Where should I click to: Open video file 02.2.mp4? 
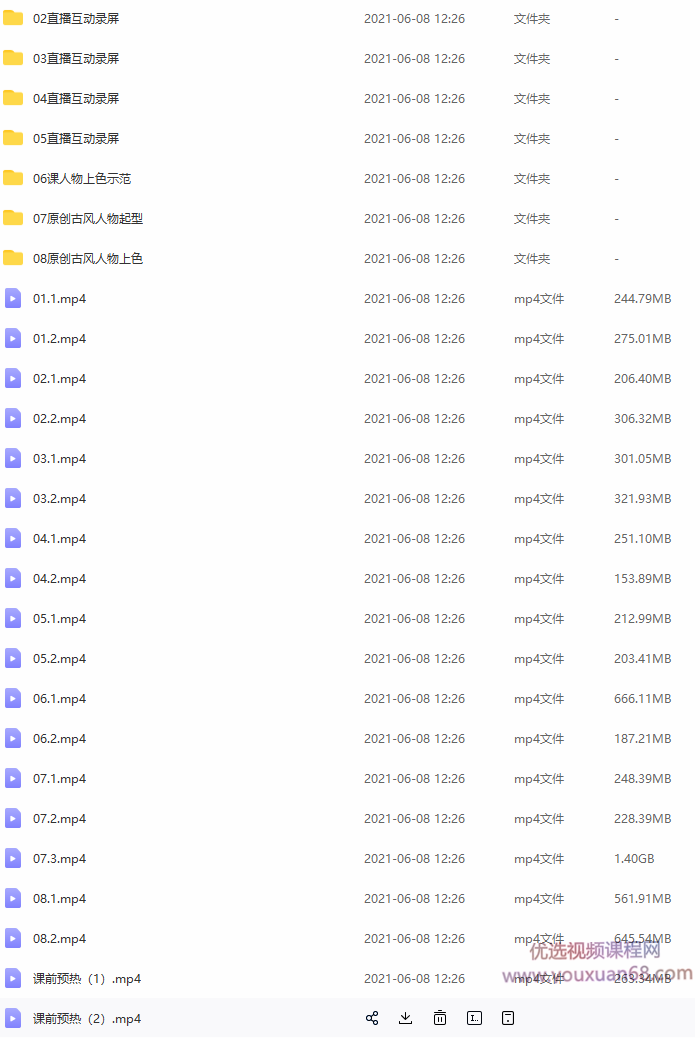[x=59, y=418]
